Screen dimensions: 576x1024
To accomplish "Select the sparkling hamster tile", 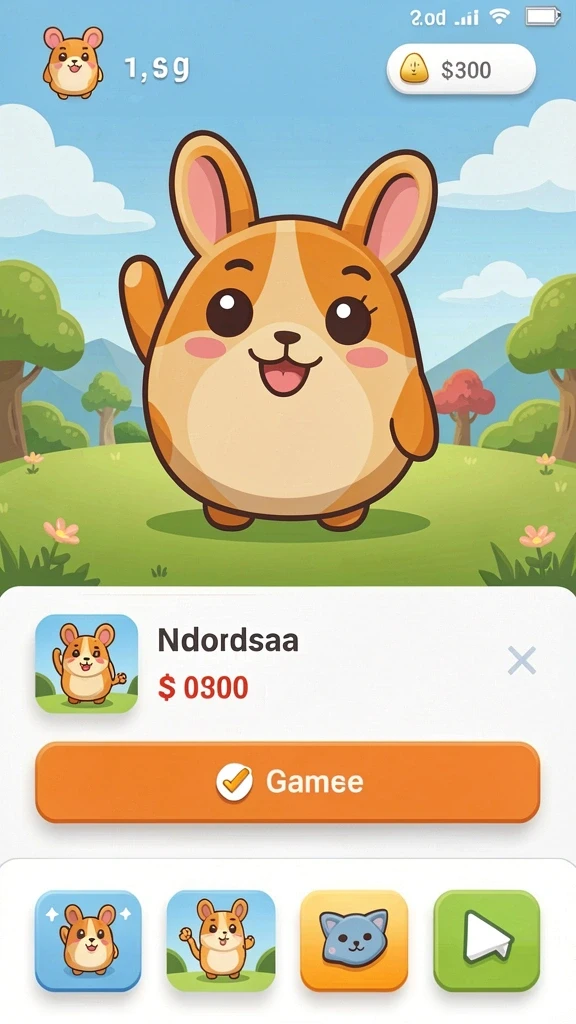I will [x=88, y=941].
